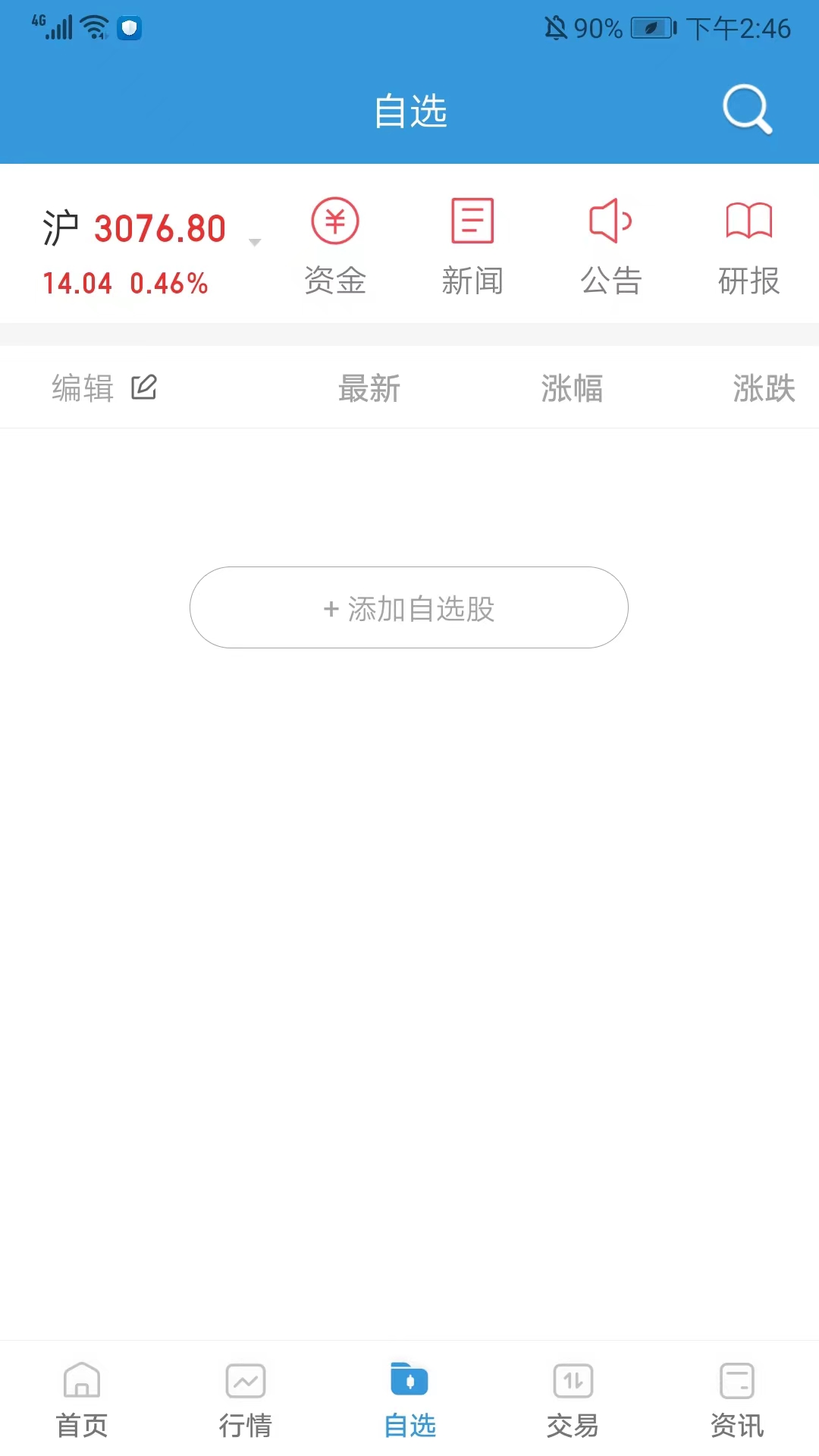Expand the 沪 index dropdown
The width and height of the screenshot is (819, 1456).
[x=255, y=242]
